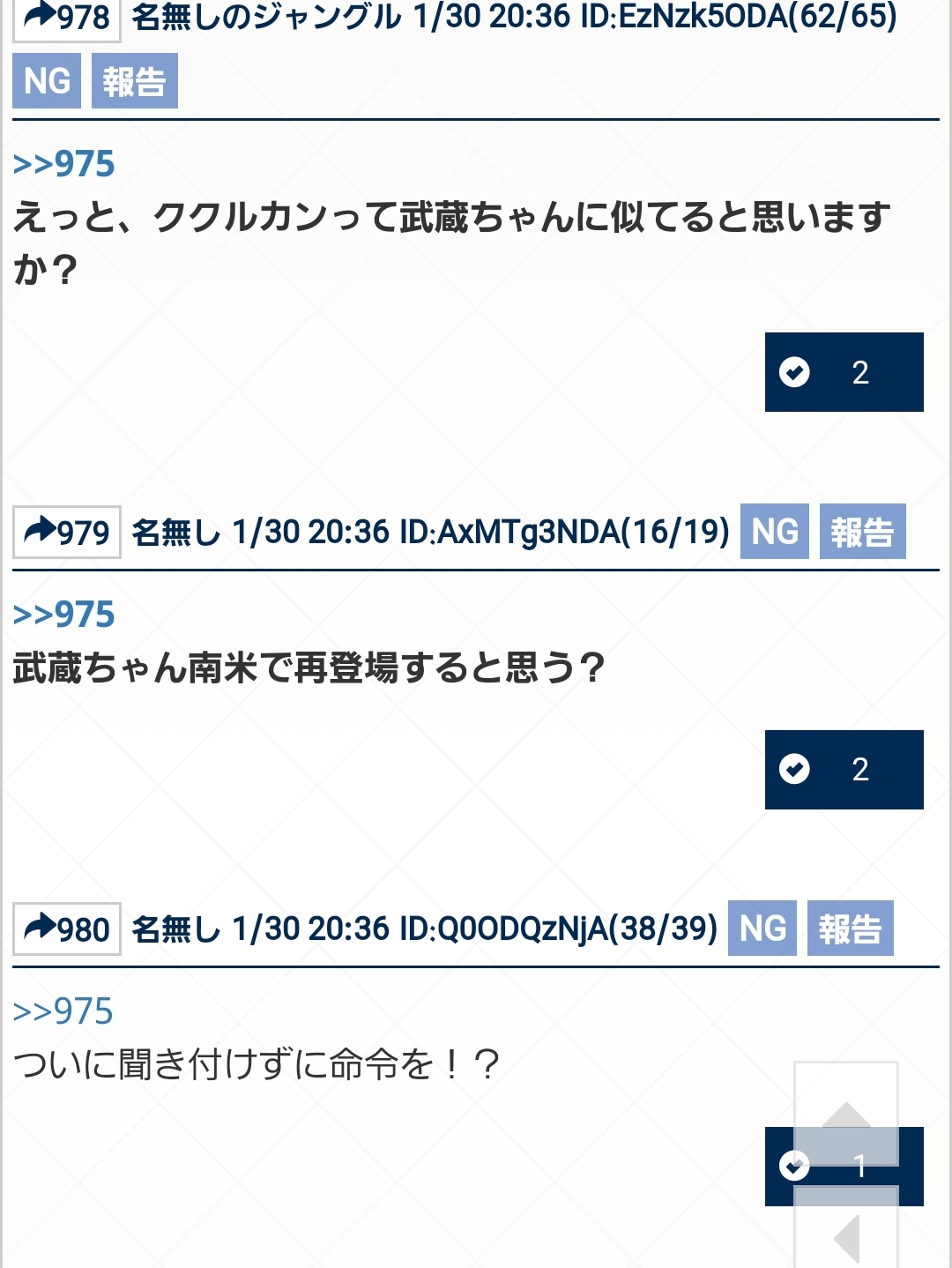Report post 980 with 報告
952x1268 pixels.
pyautogui.click(x=850, y=929)
